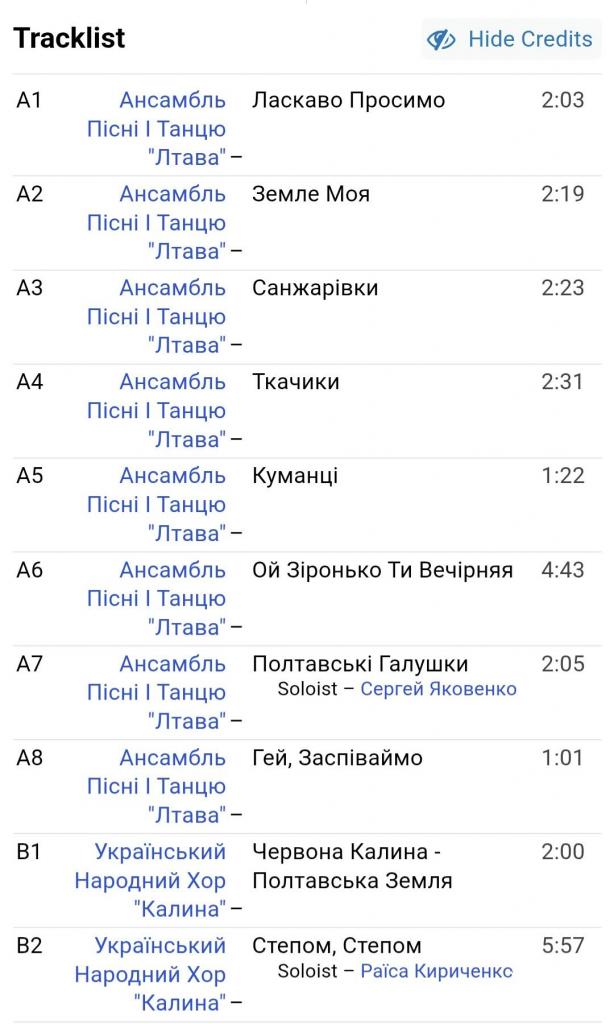Open the Калина choir link for track B1
This screenshot has height=1024, width=614.
pos(151,881)
